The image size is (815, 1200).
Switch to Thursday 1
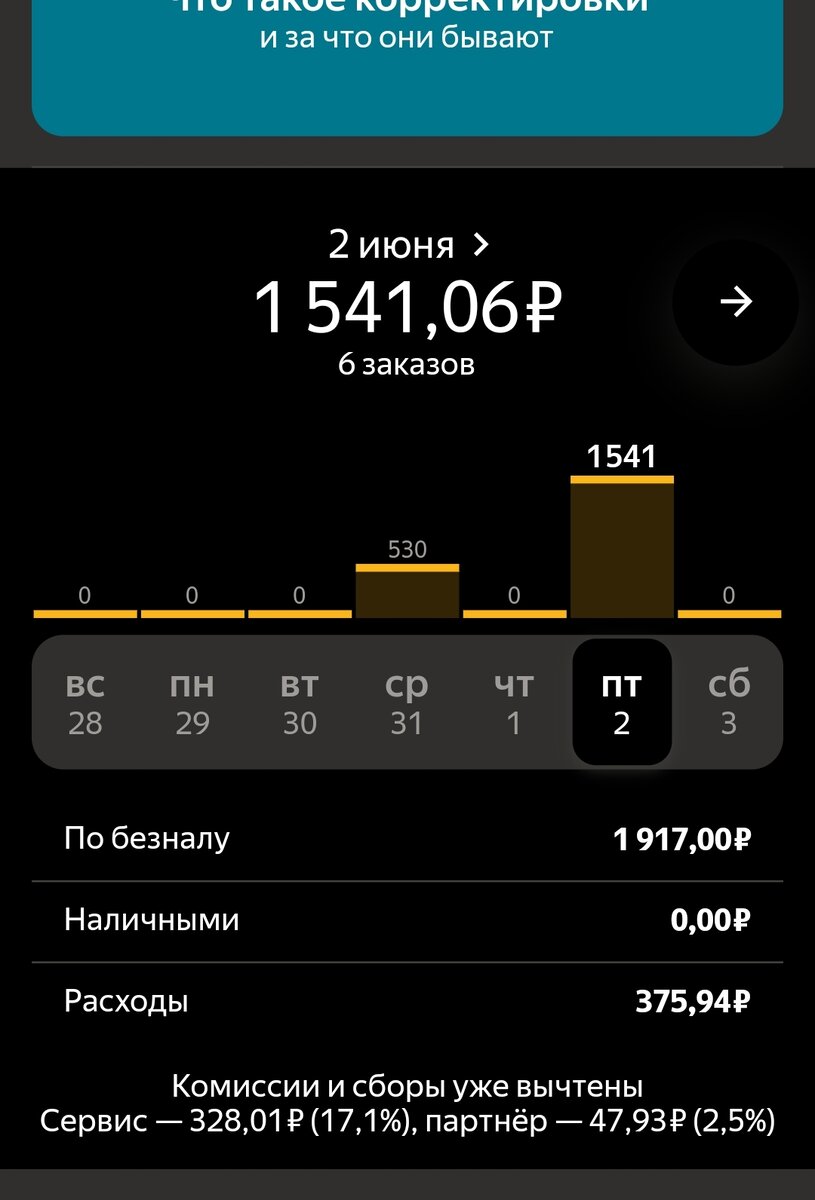(514, 703)
